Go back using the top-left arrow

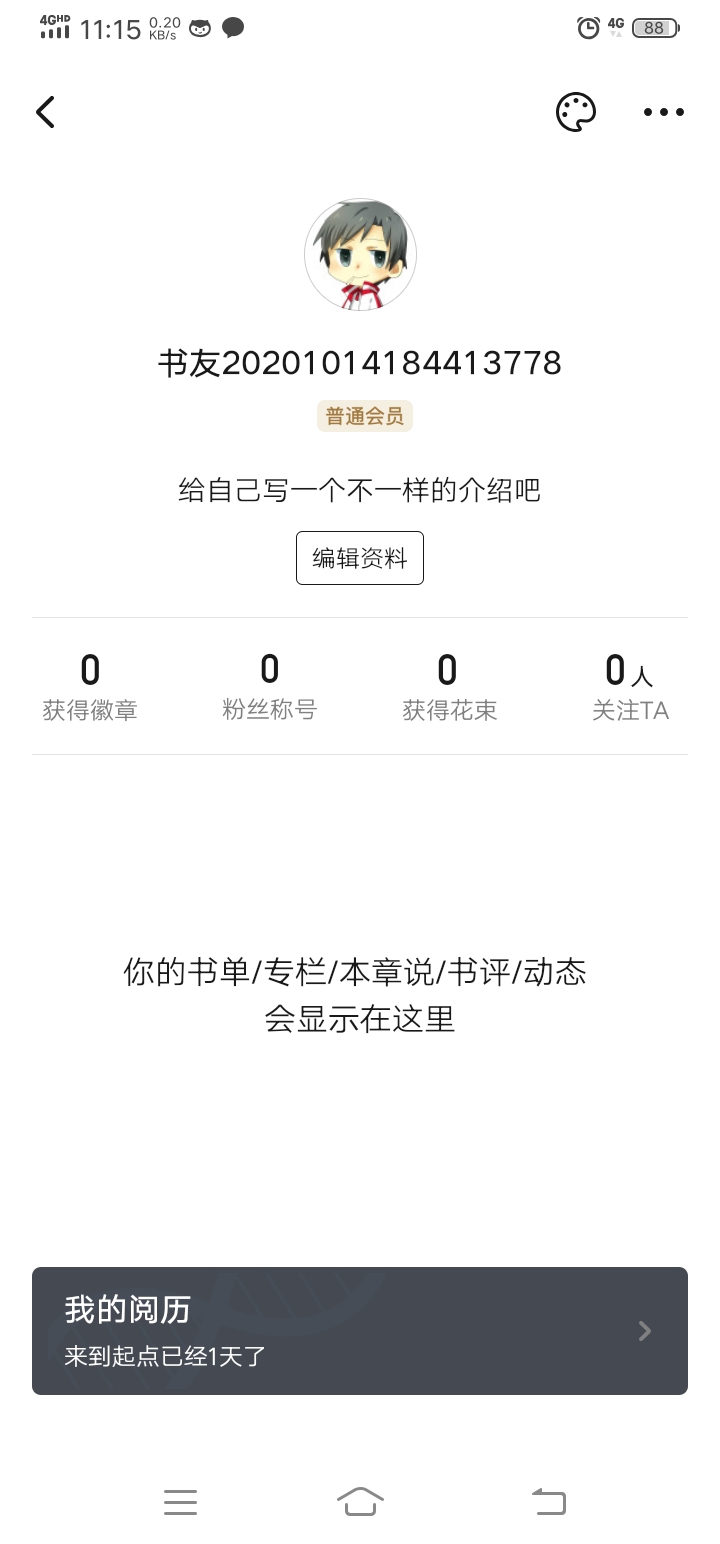[x=46, y=112]
